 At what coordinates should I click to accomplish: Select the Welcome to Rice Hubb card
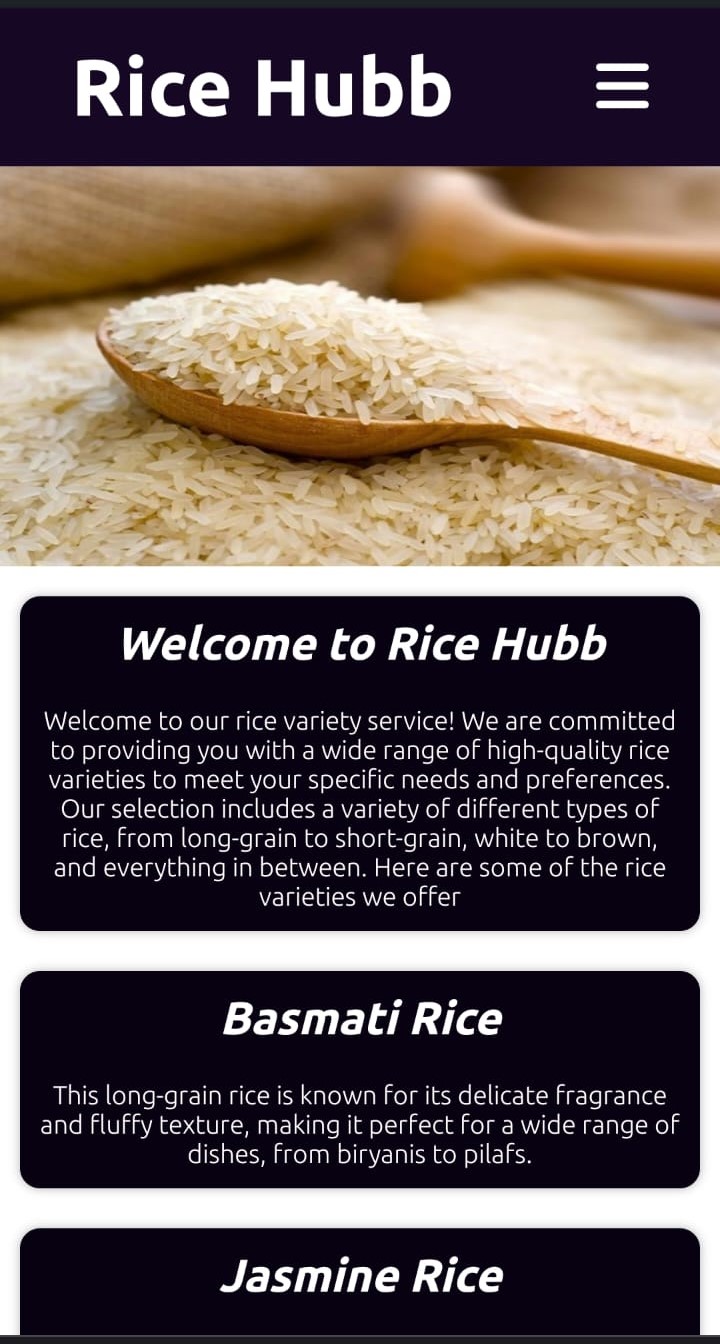(x=360, y=760)
